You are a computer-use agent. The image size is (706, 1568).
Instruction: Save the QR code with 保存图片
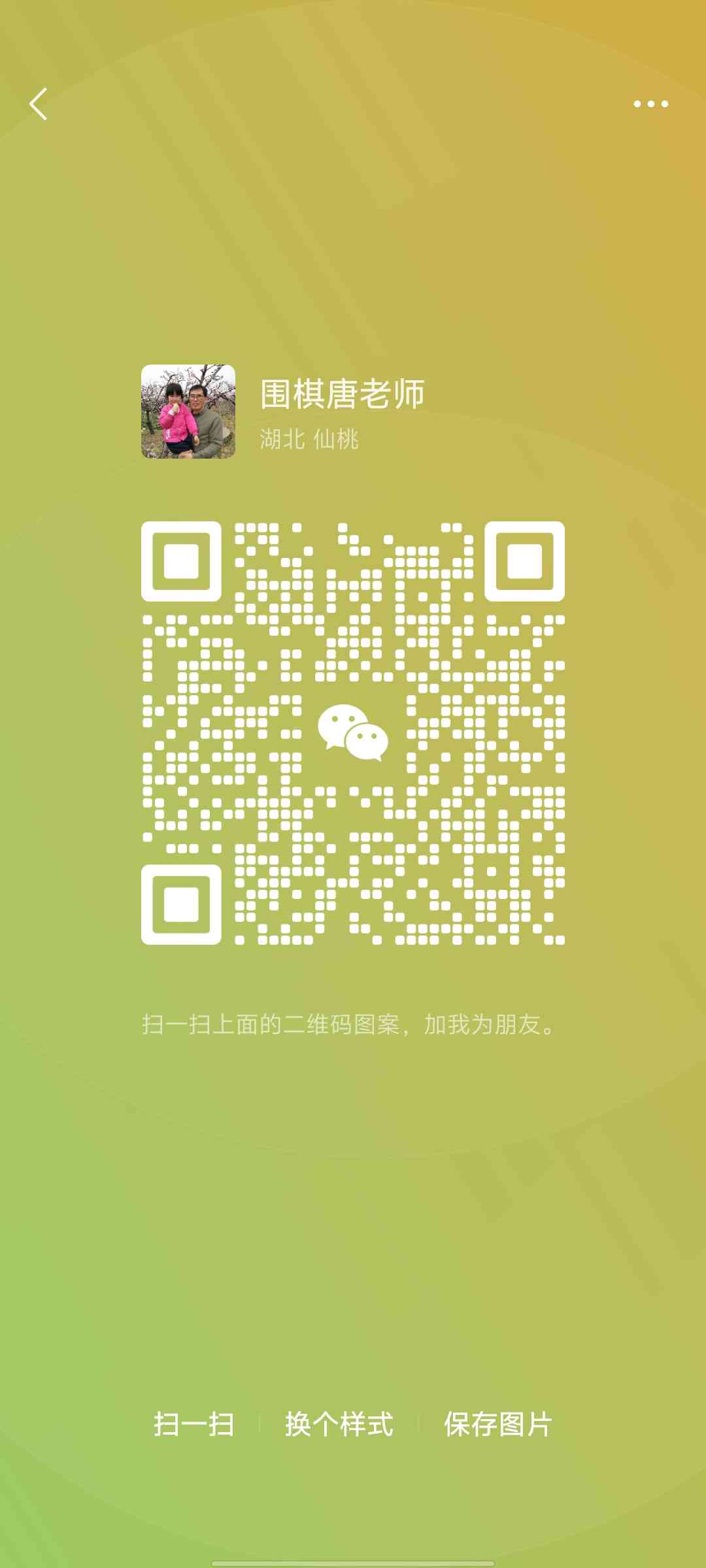click(x=498, y=1424)
